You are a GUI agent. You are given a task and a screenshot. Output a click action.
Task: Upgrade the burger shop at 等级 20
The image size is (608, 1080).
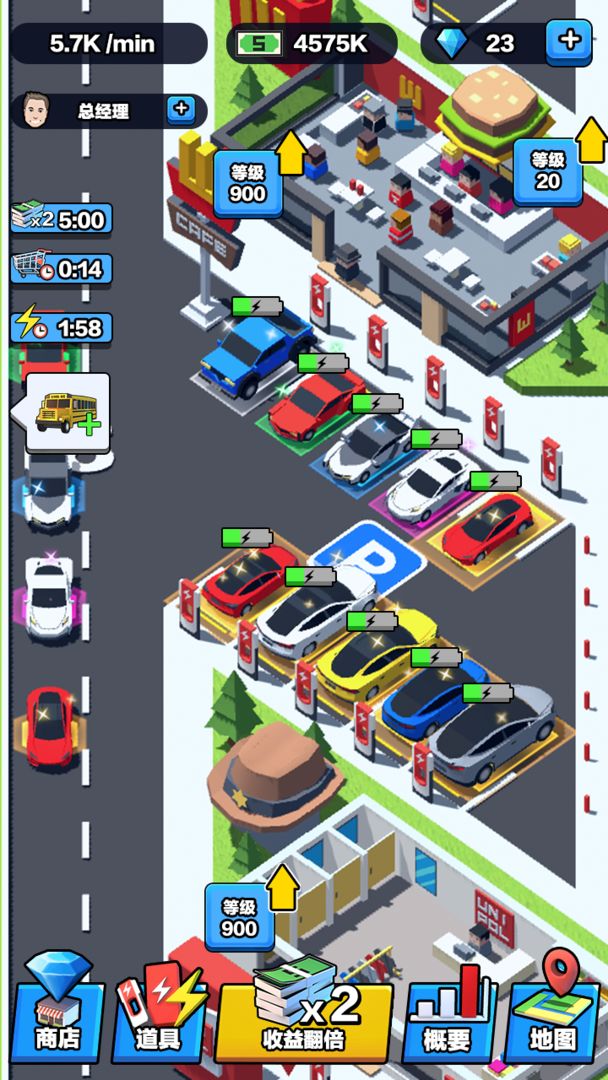click(547, 170)
